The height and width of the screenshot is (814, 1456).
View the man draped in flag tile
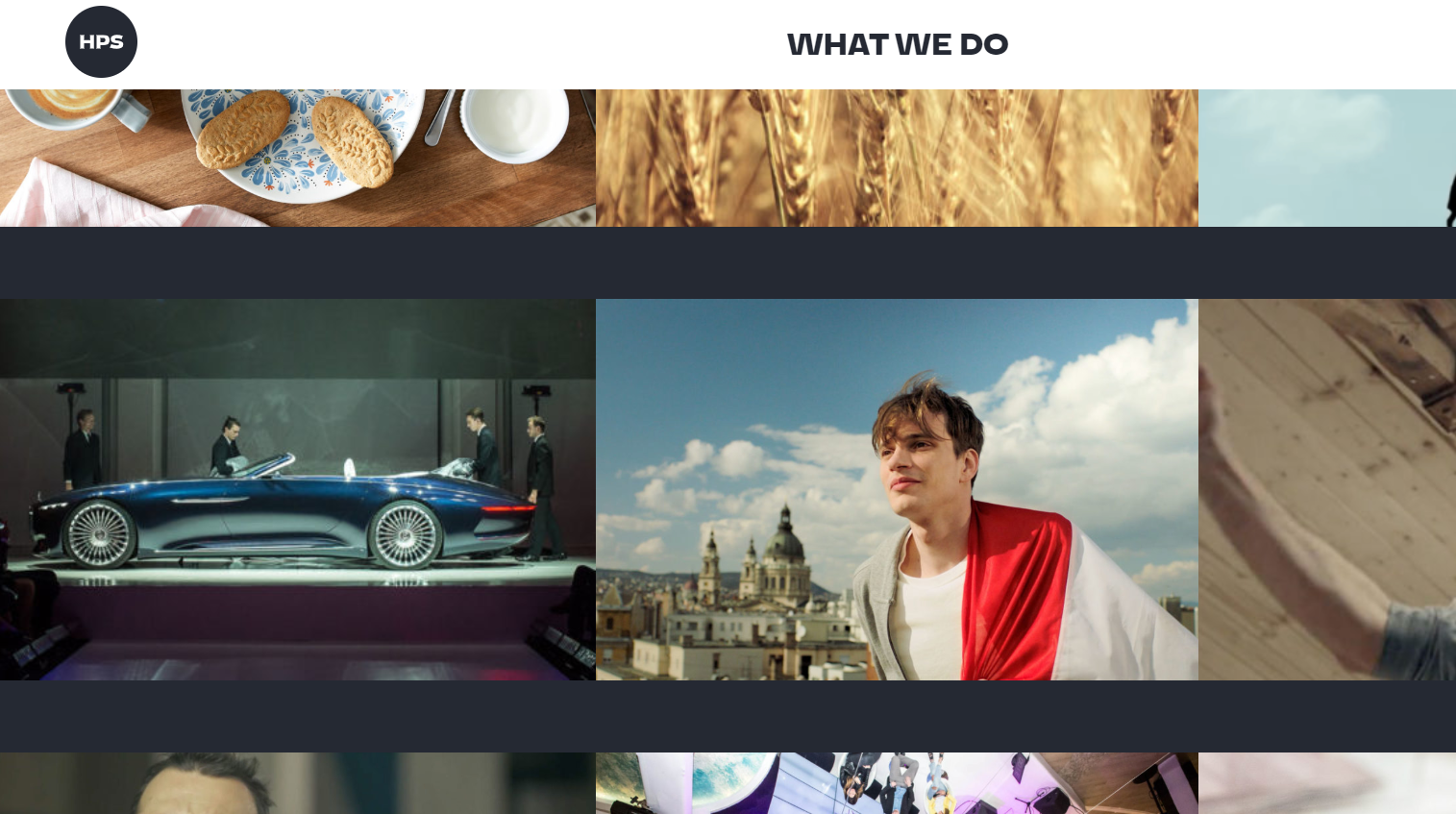(x=896, y=489)
